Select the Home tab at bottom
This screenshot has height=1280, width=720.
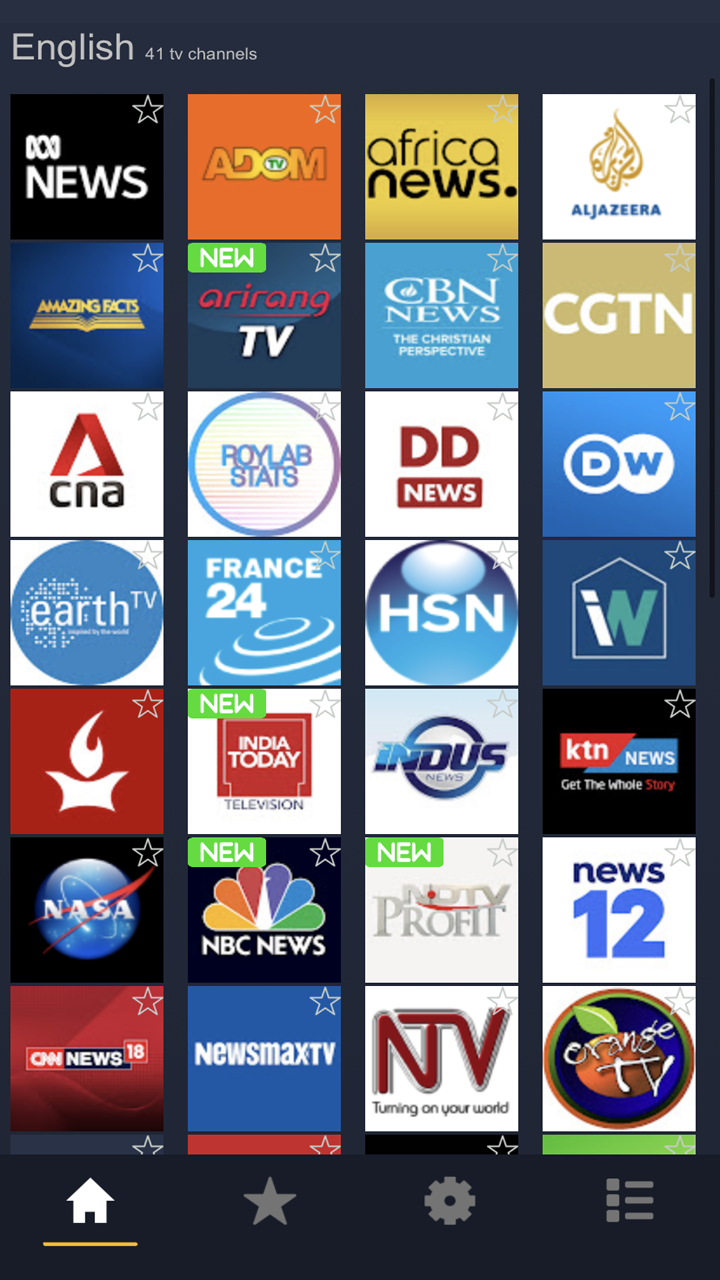coord(89,1199)
